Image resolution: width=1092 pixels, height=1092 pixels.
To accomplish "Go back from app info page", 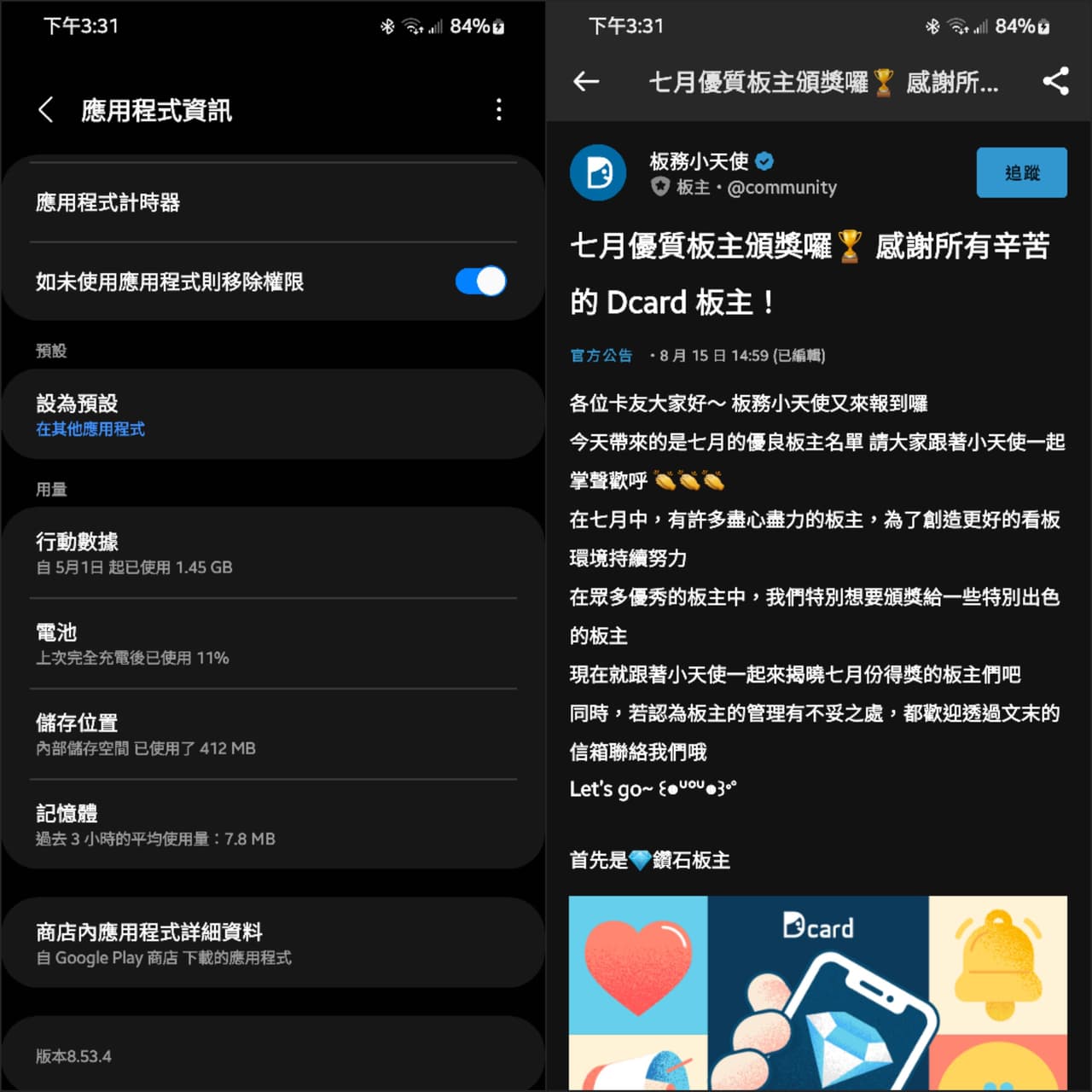I will click(x=46, y=110).
